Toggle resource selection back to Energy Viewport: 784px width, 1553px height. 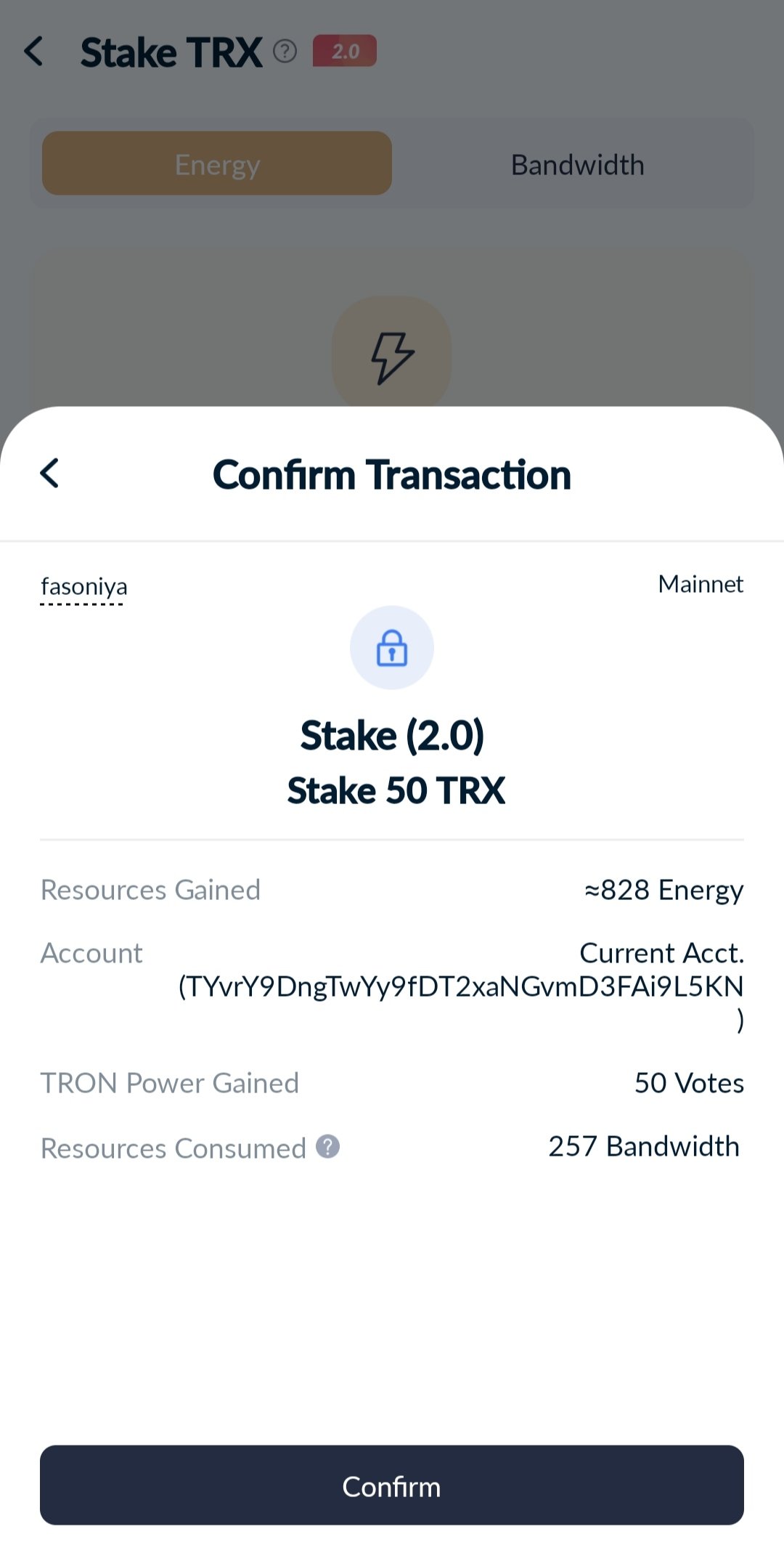[216, 164]
